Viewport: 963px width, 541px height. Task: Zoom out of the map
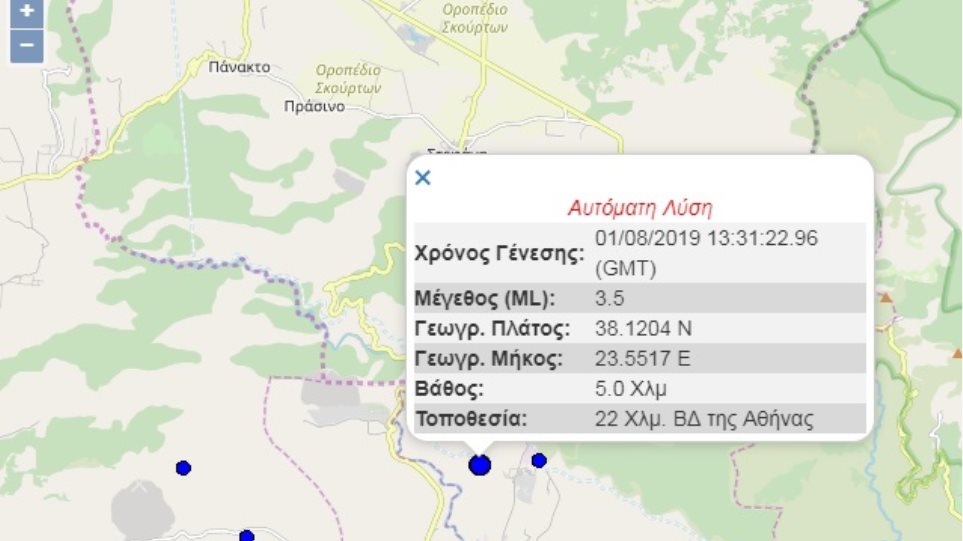point(27,45)
